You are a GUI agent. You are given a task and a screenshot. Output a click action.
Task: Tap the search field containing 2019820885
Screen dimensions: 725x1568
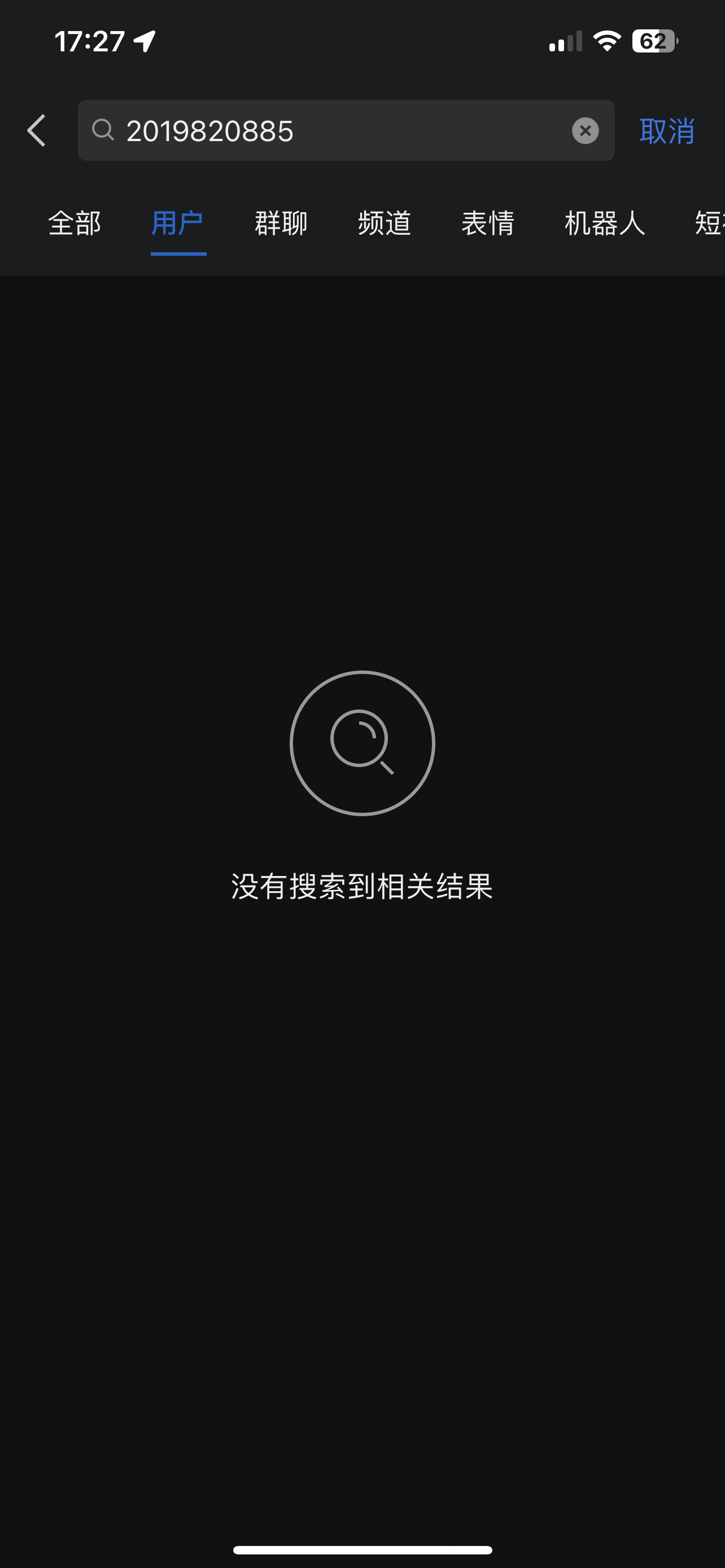[x=341, y=131]
